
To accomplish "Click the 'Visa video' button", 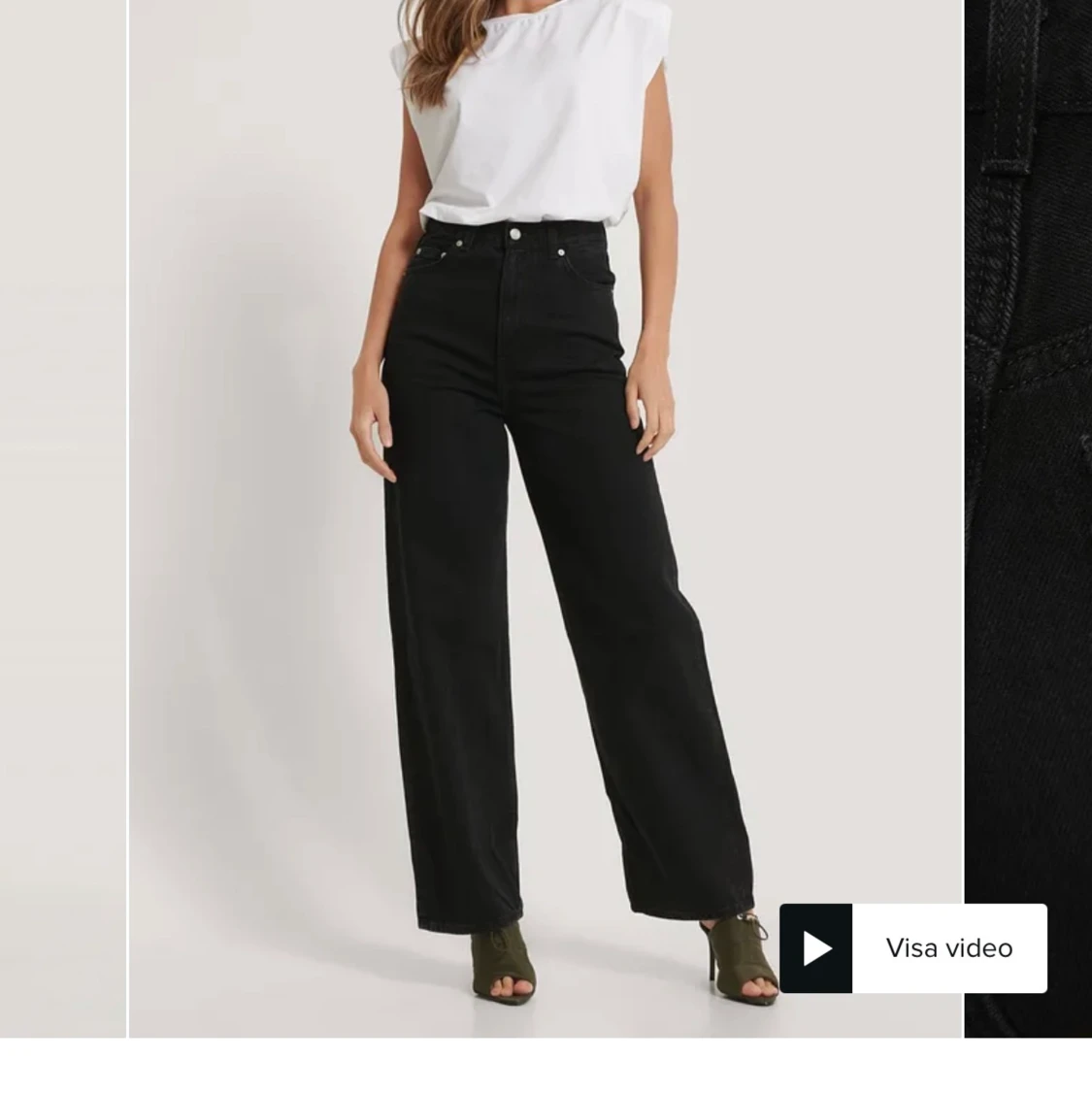I will pos(912,948).
